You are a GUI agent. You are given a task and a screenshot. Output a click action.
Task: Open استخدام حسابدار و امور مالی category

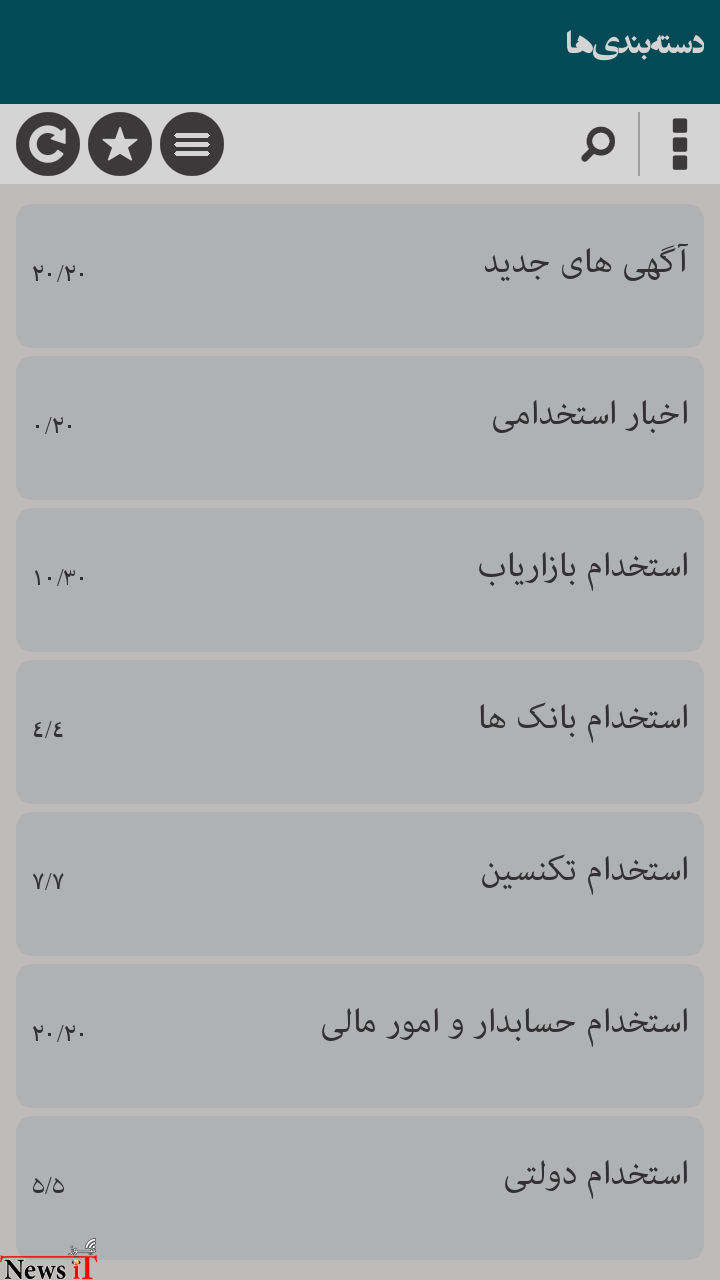tap(360, 1036)
